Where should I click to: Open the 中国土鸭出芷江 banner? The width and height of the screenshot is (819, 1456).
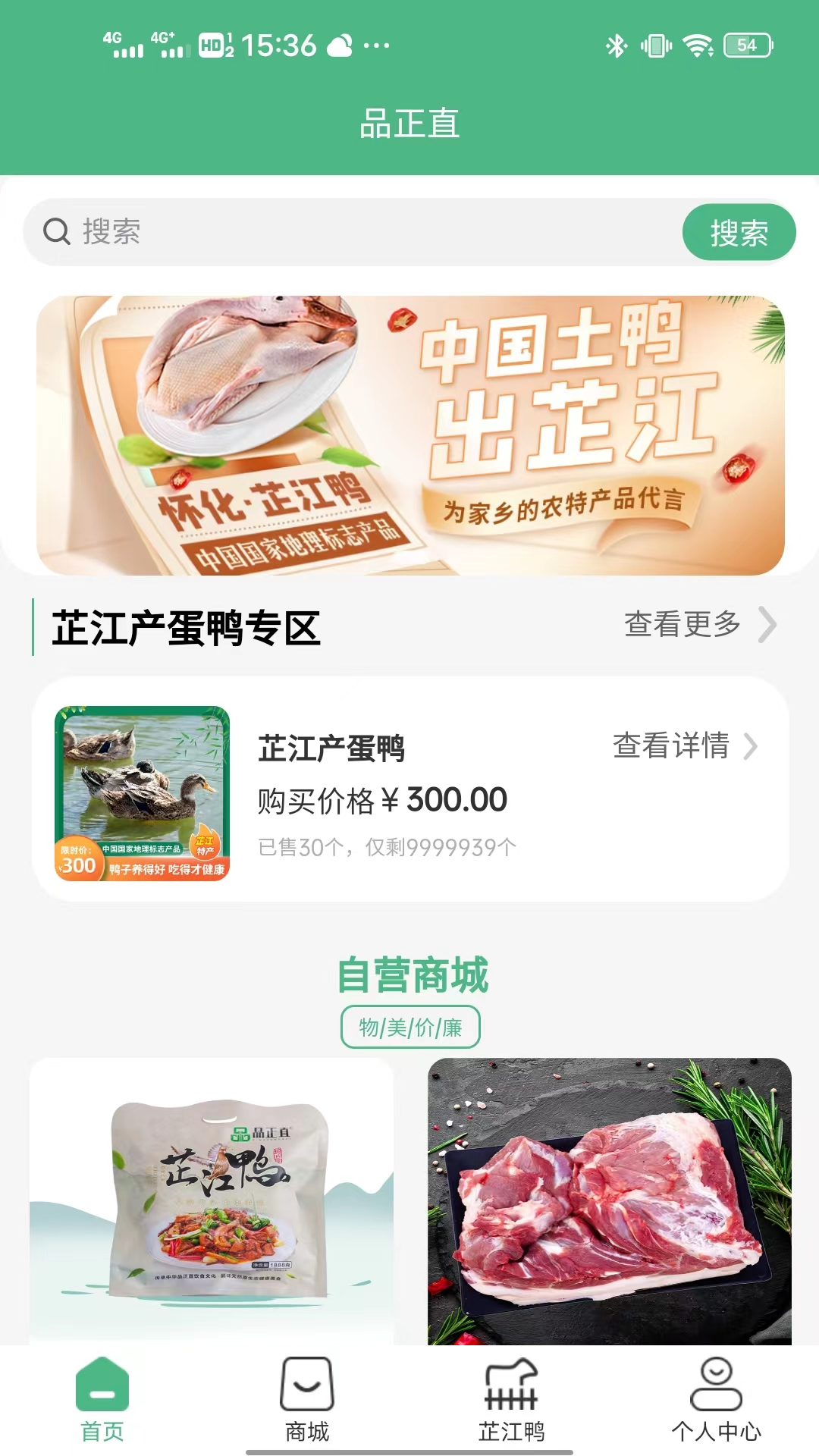point(409,435)
